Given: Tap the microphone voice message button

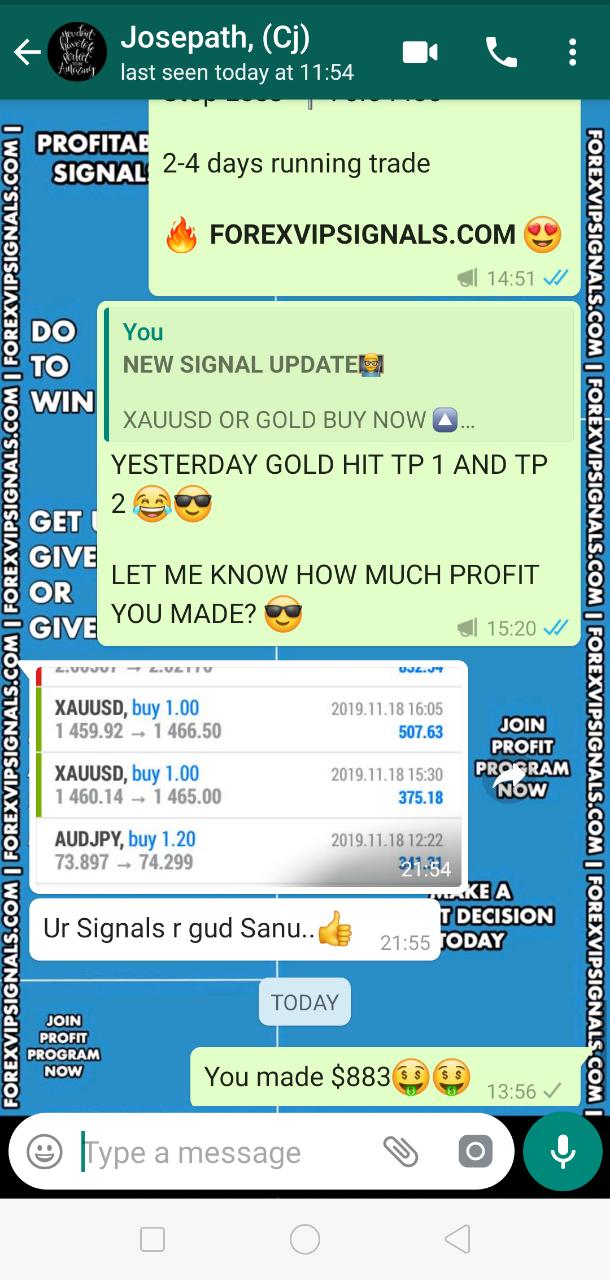Looking at the screenshot, I should click(563, 1152).
